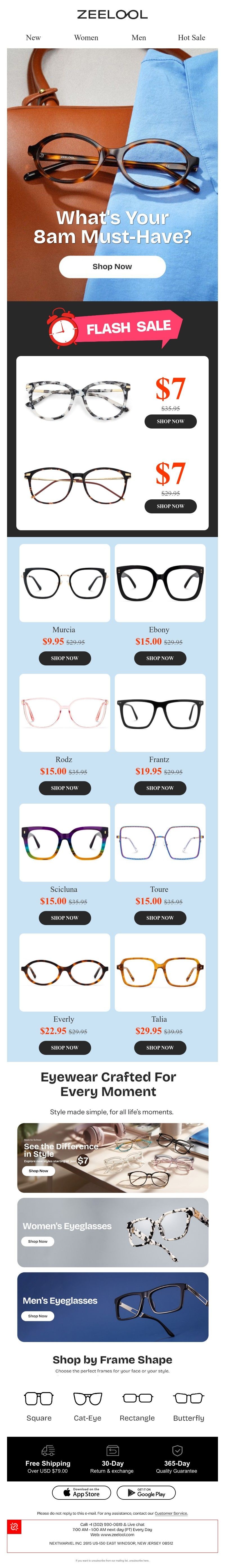Tap Shop Now on the hero banner
The width and height of the screenshot is (225, 1568).
coord(112,267)
